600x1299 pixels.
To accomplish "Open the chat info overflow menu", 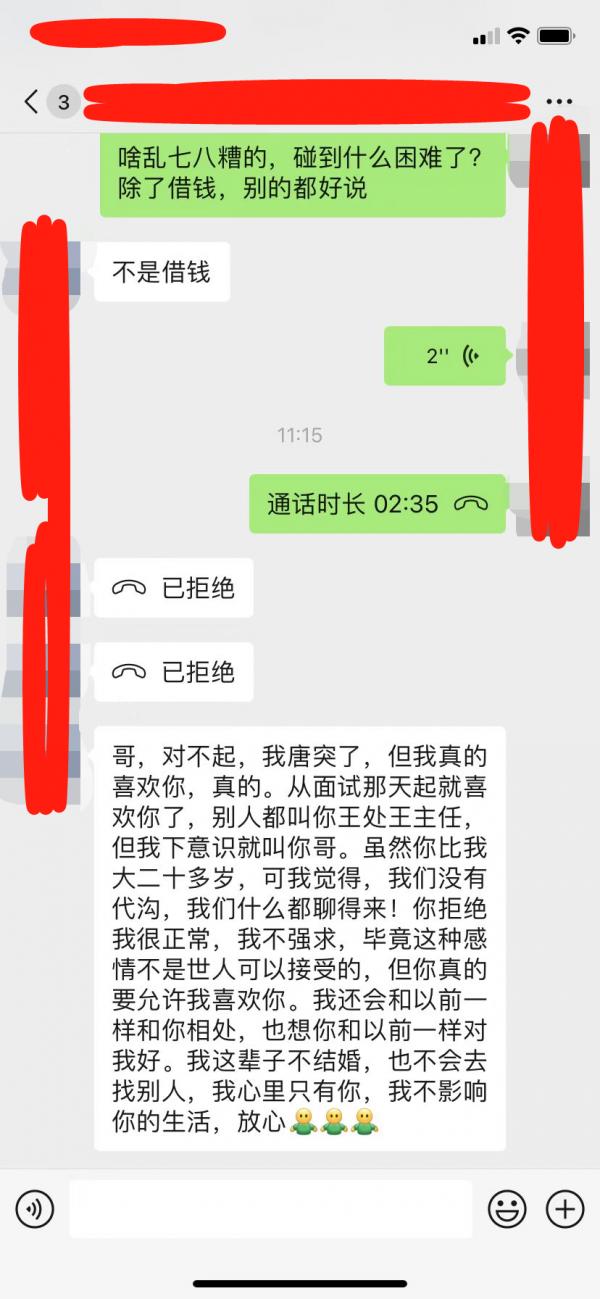I will (x=558, y=101).
